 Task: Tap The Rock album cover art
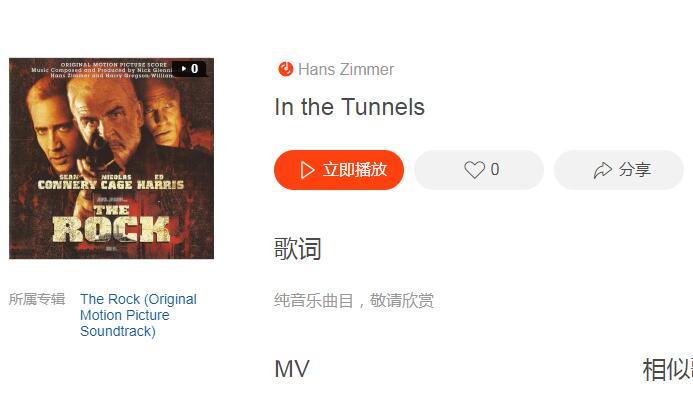111,158
